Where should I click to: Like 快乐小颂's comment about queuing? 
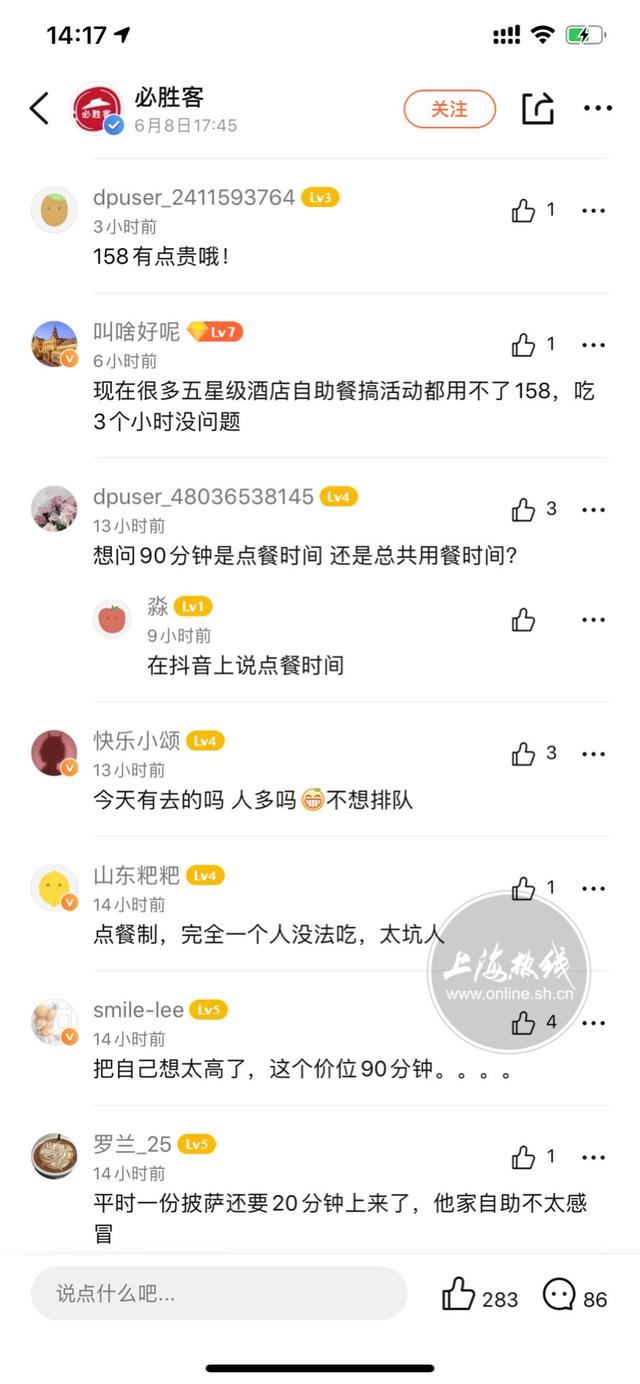click(523, 754)
